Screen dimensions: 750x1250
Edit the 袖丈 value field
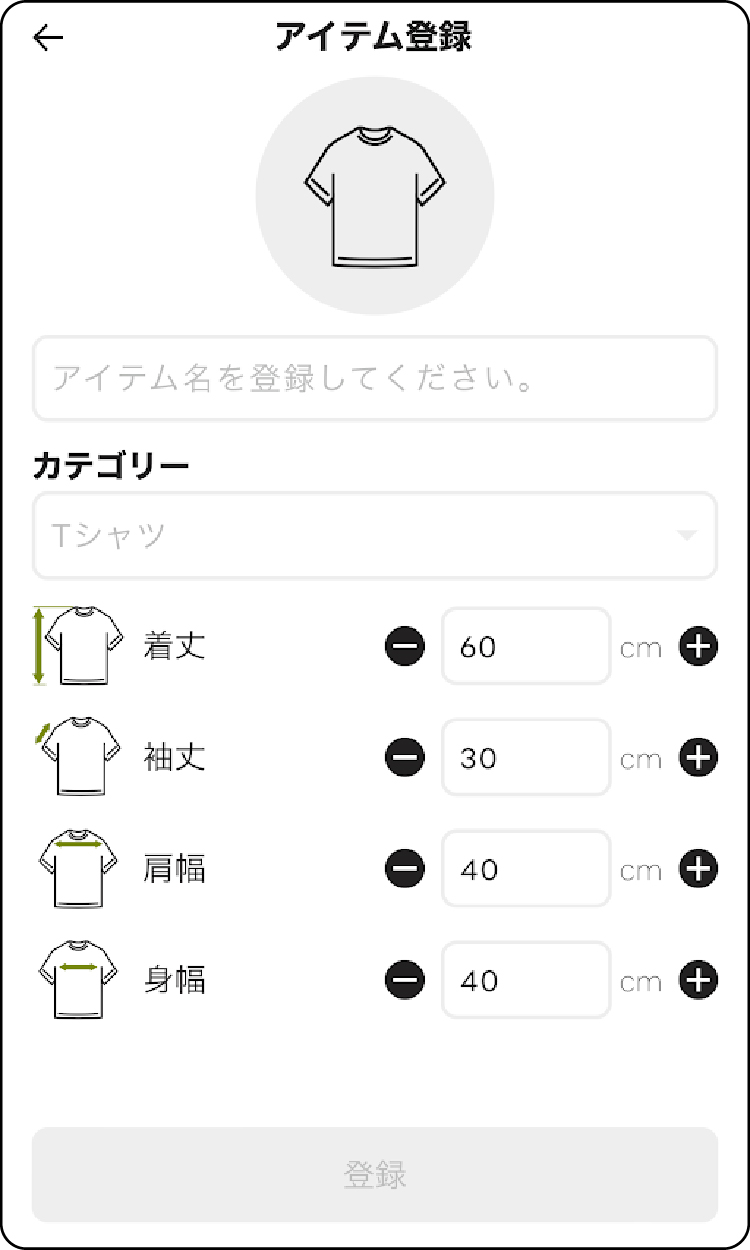tap(526, 758)
